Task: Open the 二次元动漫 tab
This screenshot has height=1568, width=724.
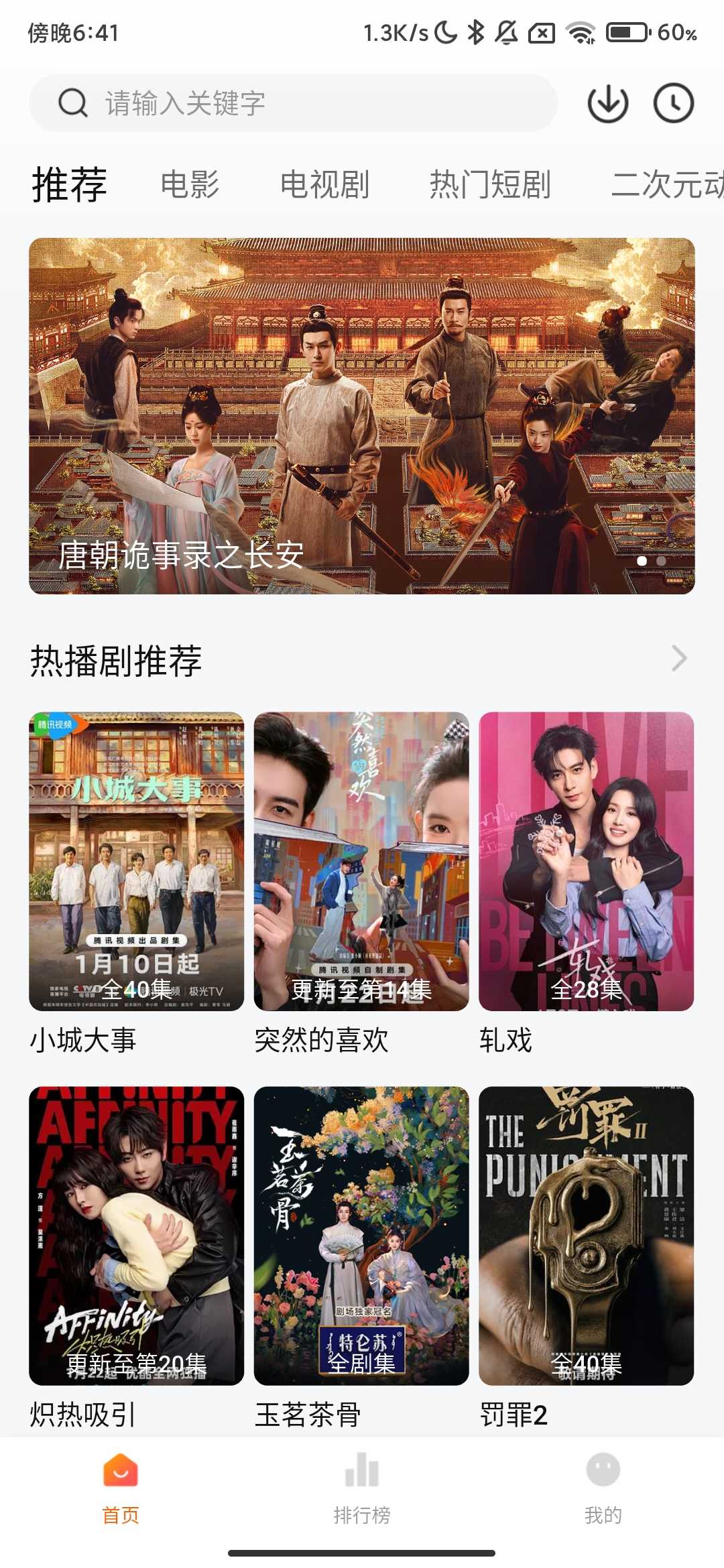Action: 667,184
